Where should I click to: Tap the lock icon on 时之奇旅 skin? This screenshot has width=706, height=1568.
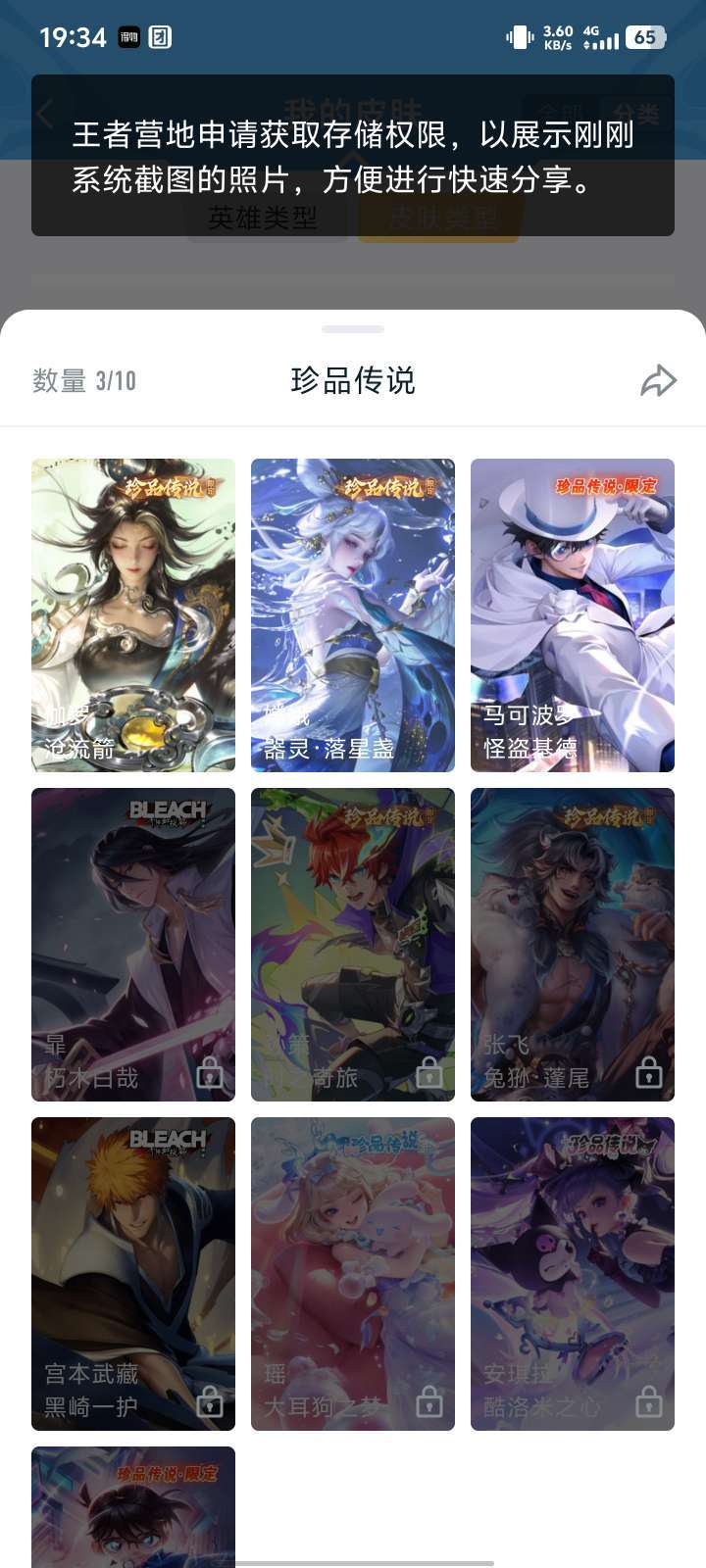click(430, 1075)
